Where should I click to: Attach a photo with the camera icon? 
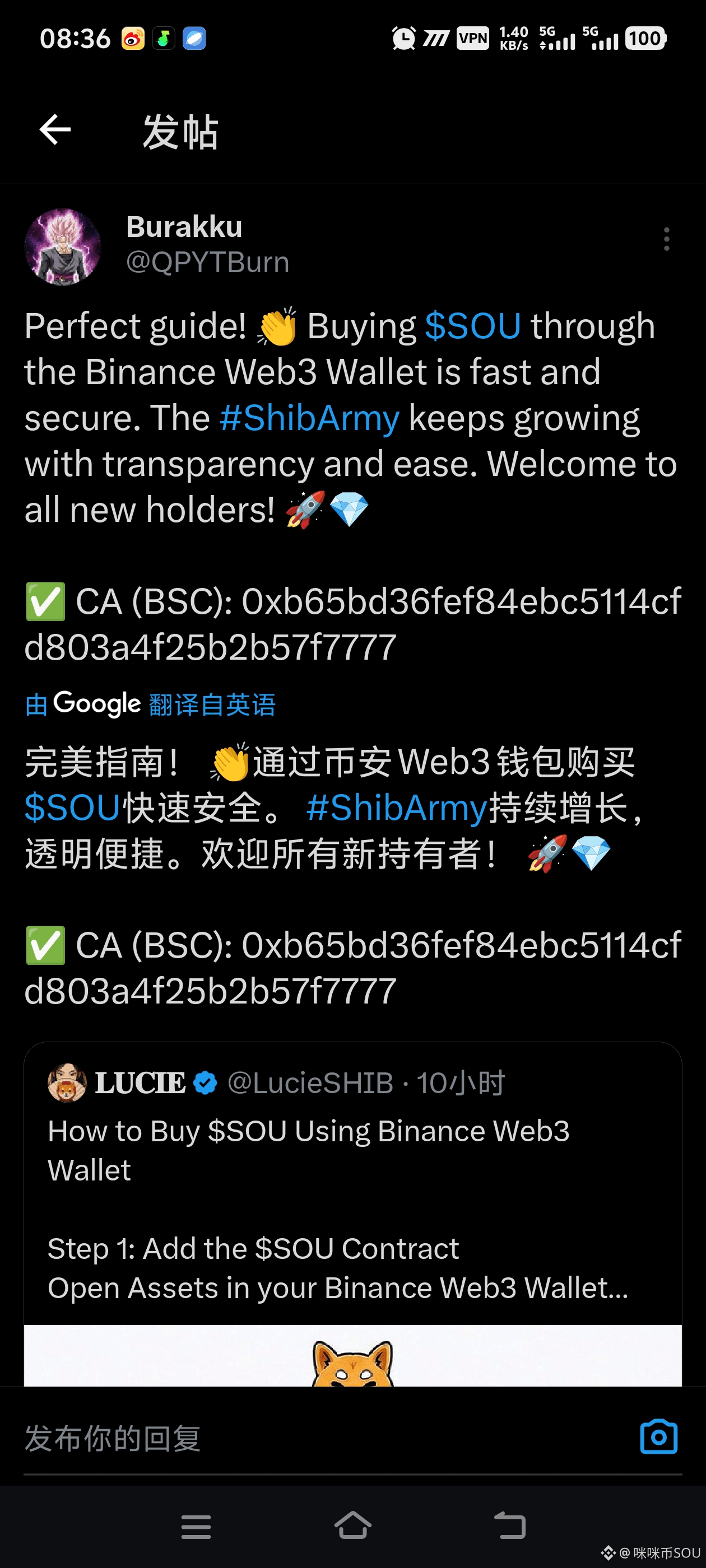[x=658, y=1437]
